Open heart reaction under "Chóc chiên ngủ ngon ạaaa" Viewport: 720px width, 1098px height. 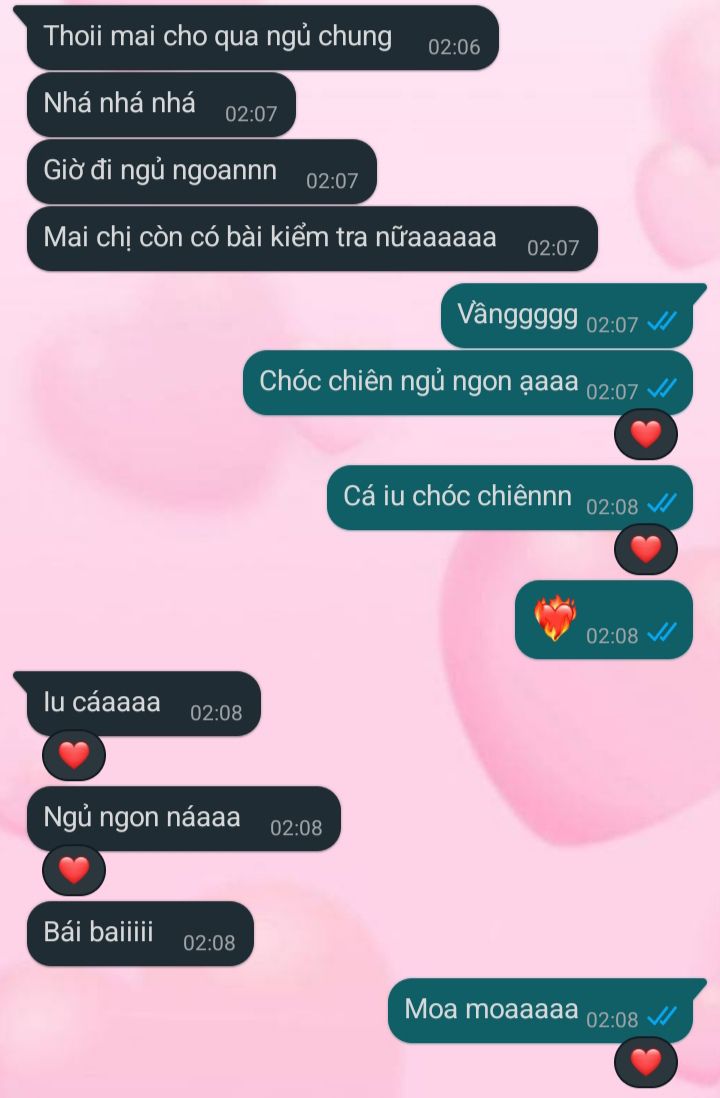point(645,434)
